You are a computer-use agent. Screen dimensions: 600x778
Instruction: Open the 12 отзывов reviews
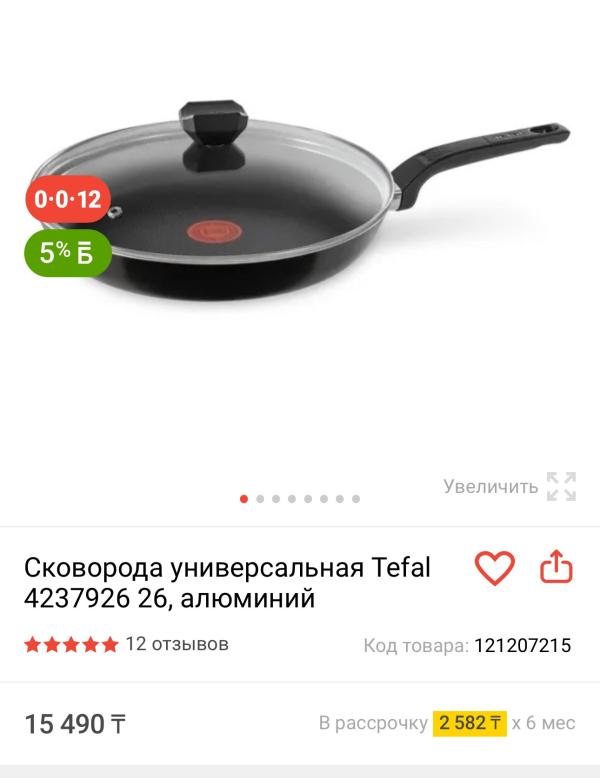pos(177,644)
